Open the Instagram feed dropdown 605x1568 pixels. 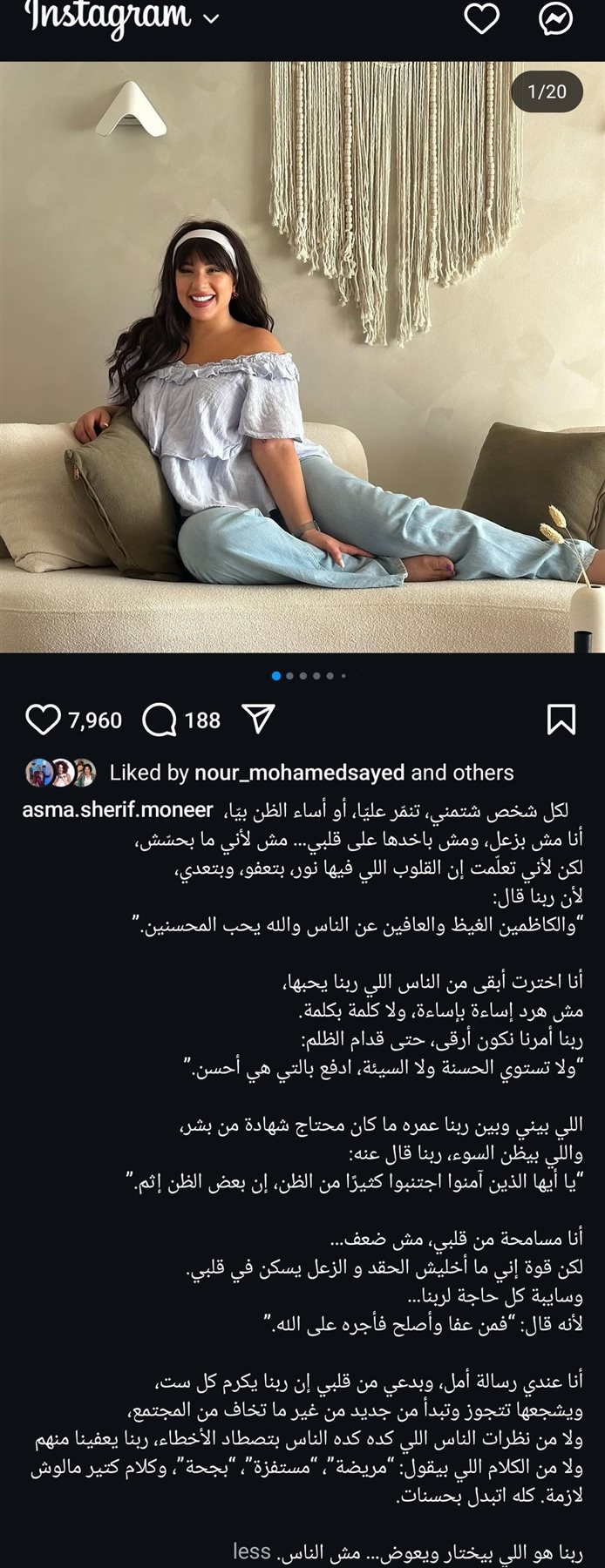click(210, 17)
